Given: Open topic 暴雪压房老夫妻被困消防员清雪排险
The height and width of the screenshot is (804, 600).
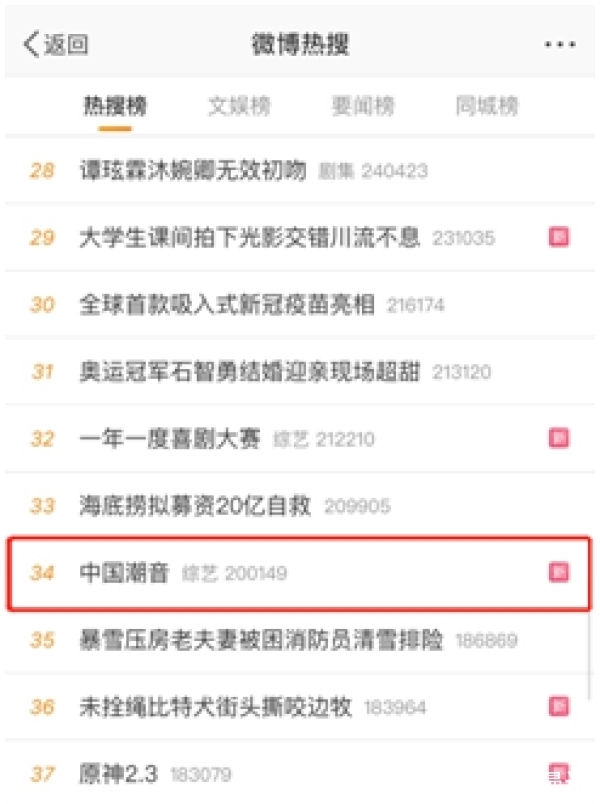Looking at the screenshot, I should [x=261, y=640].
